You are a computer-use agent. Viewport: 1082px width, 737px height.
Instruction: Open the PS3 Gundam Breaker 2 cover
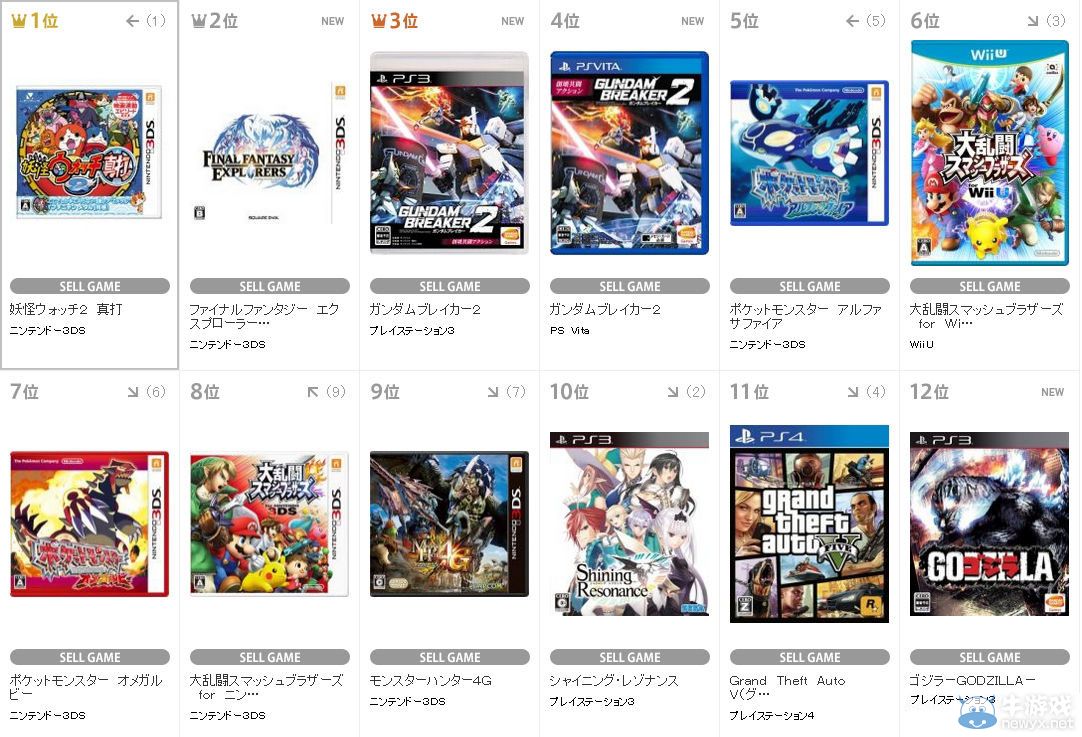450,153
